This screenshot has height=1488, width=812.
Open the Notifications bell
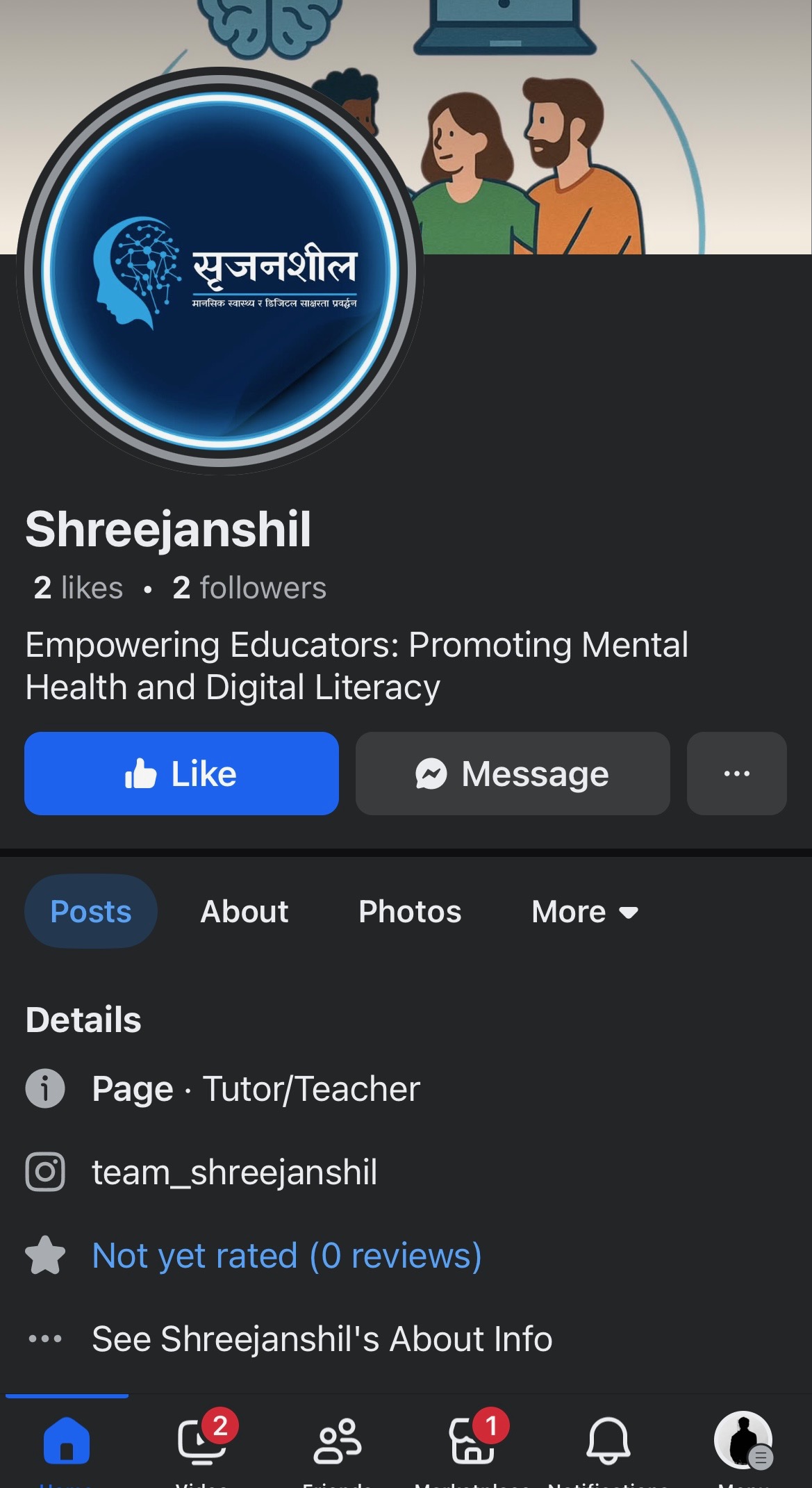pyautogui.click(x=608, y=1441)
